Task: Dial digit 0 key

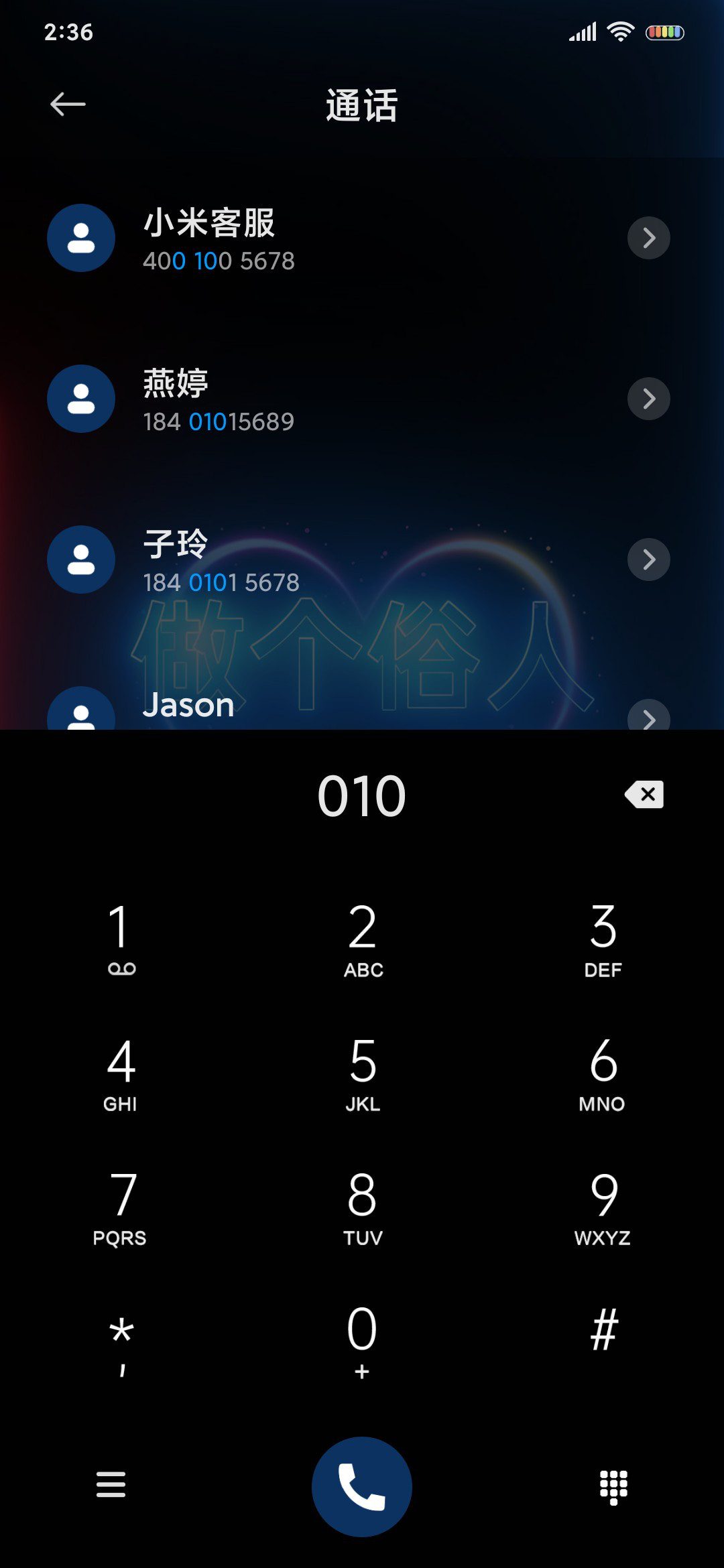Action: click(362, 1340)
